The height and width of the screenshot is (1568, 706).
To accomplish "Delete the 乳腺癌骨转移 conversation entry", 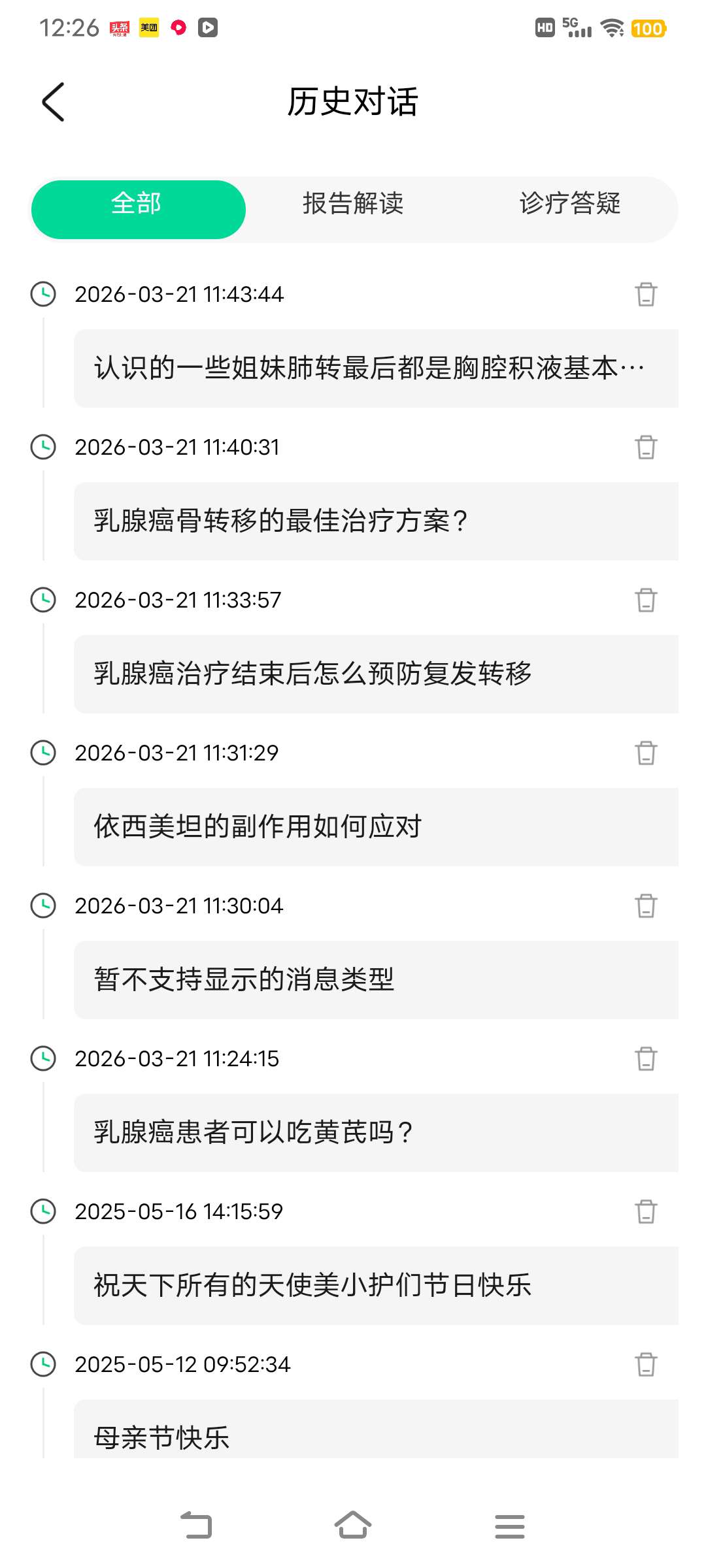I will (x=646, y=449).
